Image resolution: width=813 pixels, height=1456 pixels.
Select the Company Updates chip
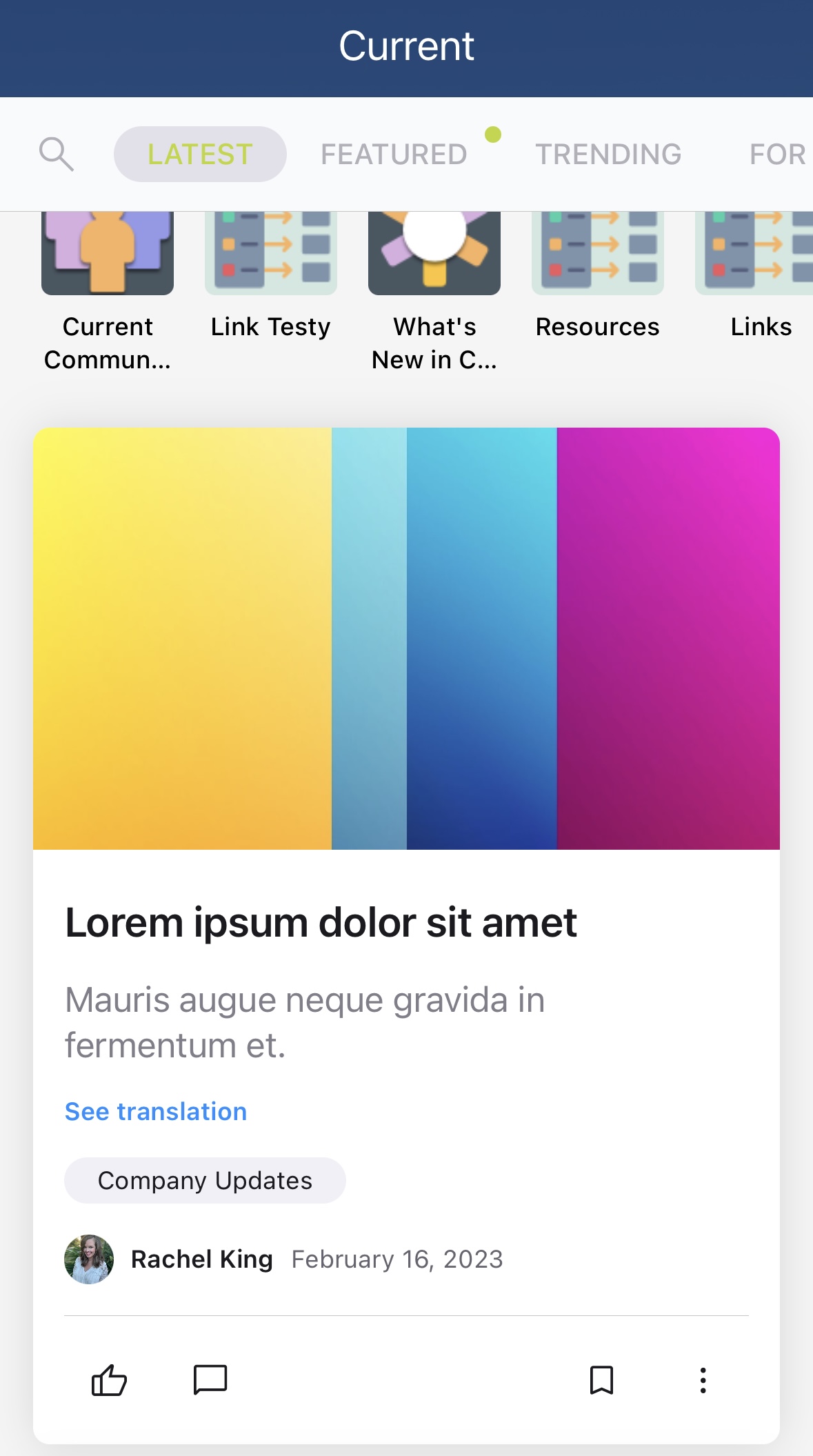click(x=205, y=1180)
